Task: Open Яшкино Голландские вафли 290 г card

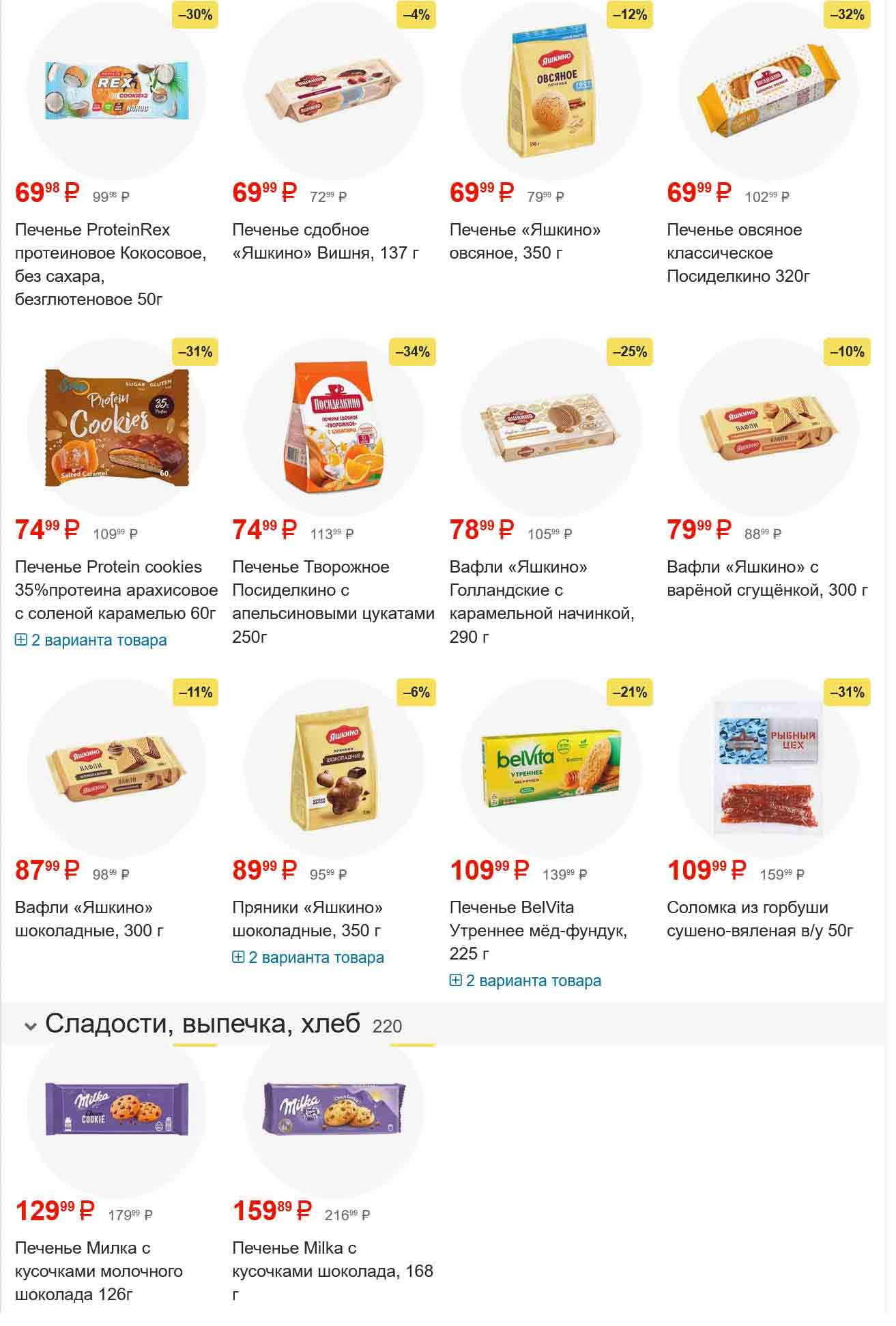Action: tap(551, 428)
